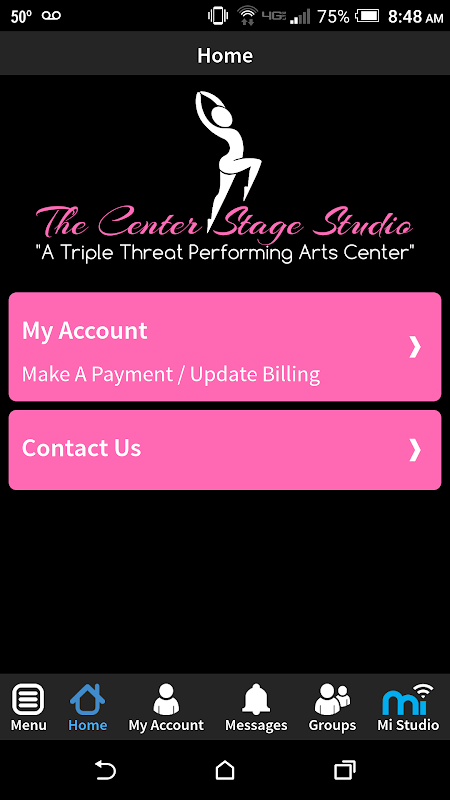Tap the system back button
Viewport: 450px width, 800px height.
pos(106,770)
